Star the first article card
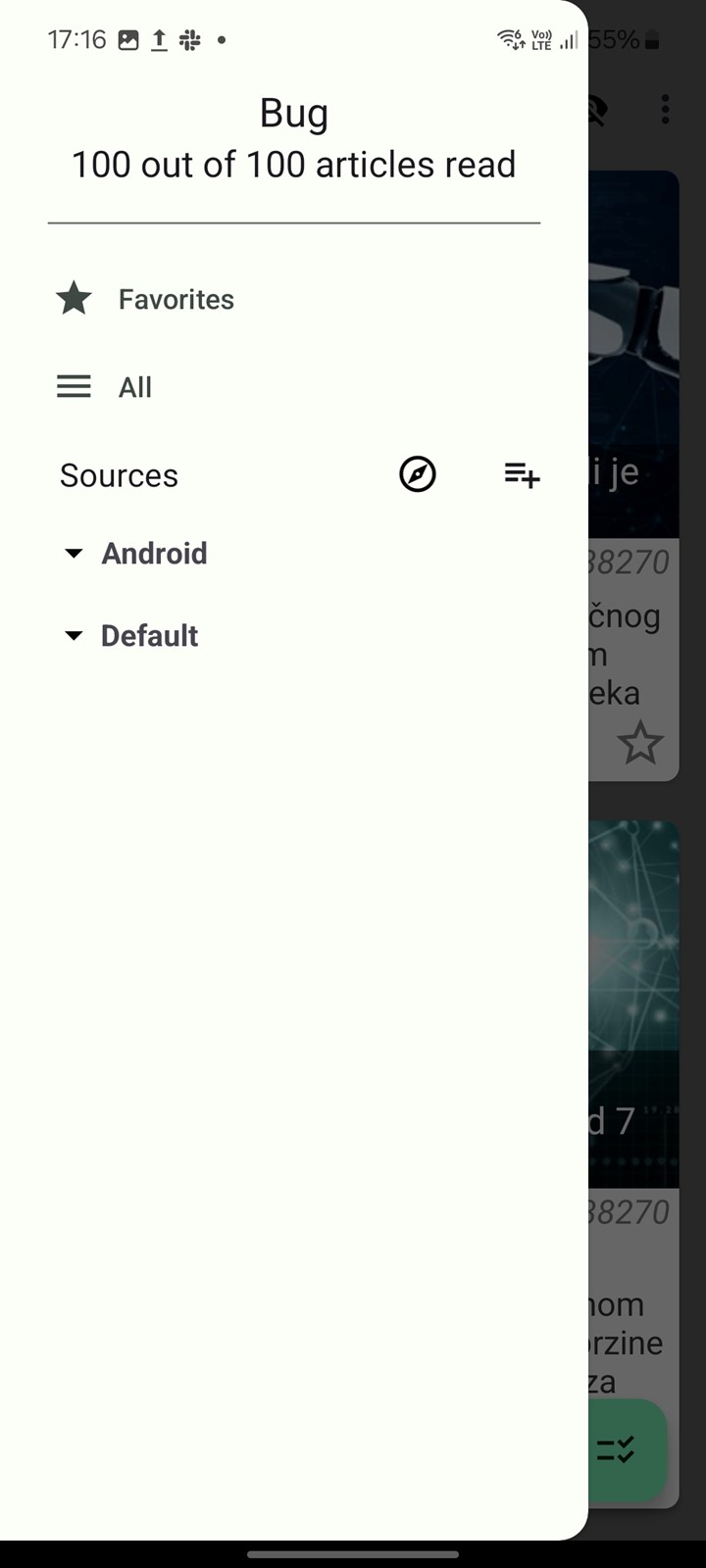The image size is (706, 1568). coord(640,743)
